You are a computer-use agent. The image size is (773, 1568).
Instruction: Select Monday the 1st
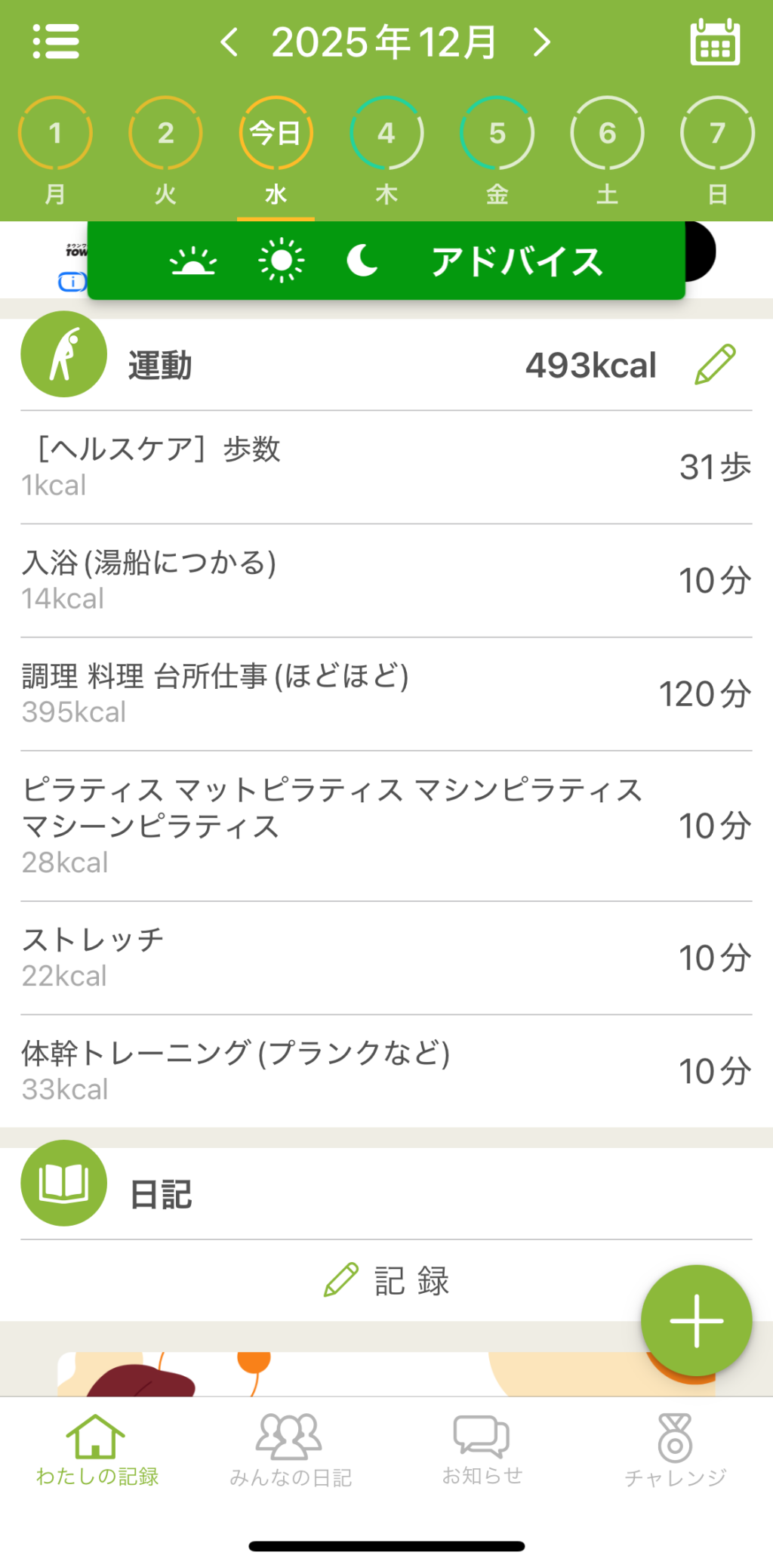(x=55, y=134)
